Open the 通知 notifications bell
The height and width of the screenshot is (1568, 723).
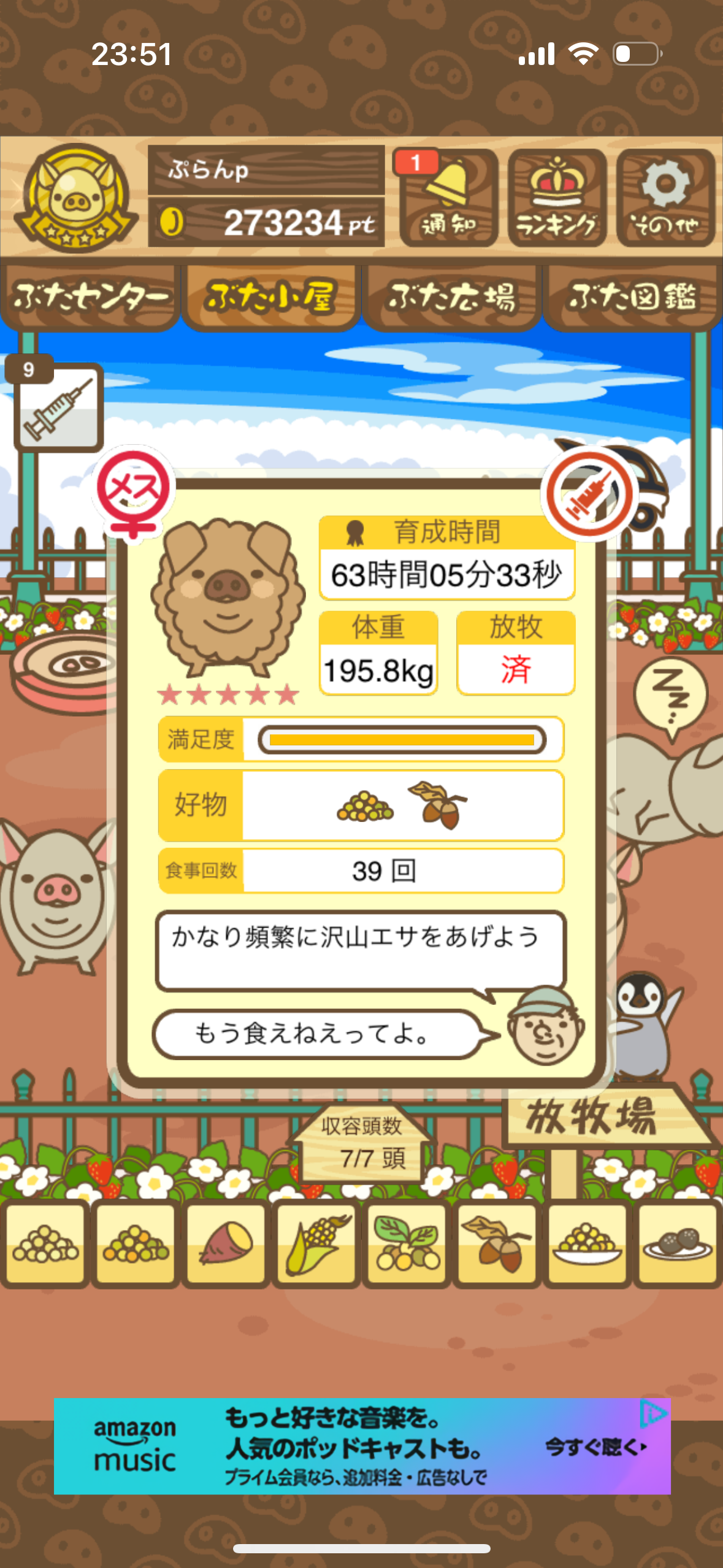click(x=448, y=198)
